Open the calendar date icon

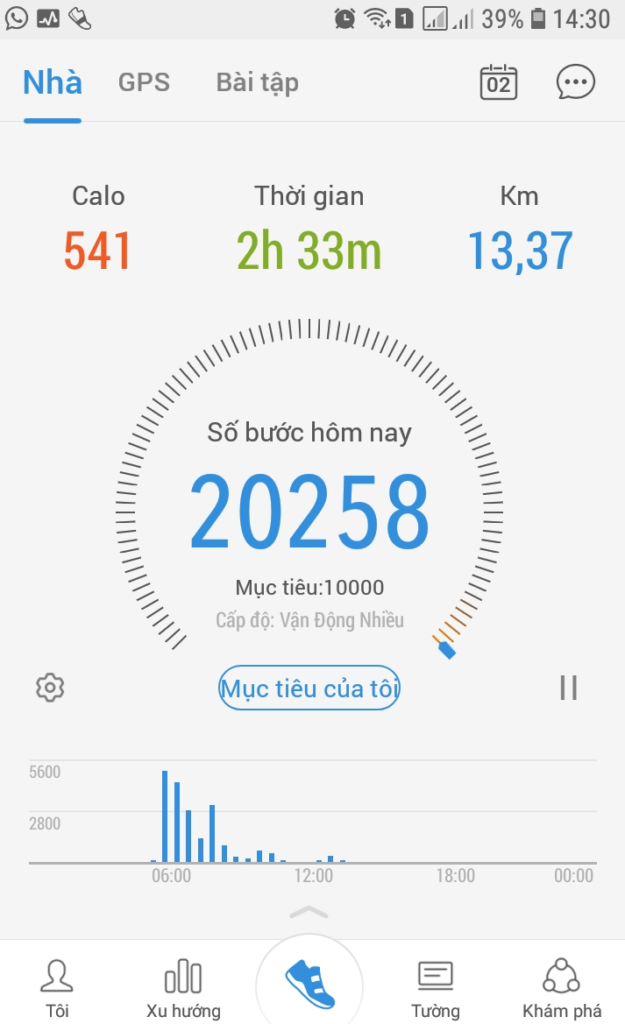(x=498, y=82)
